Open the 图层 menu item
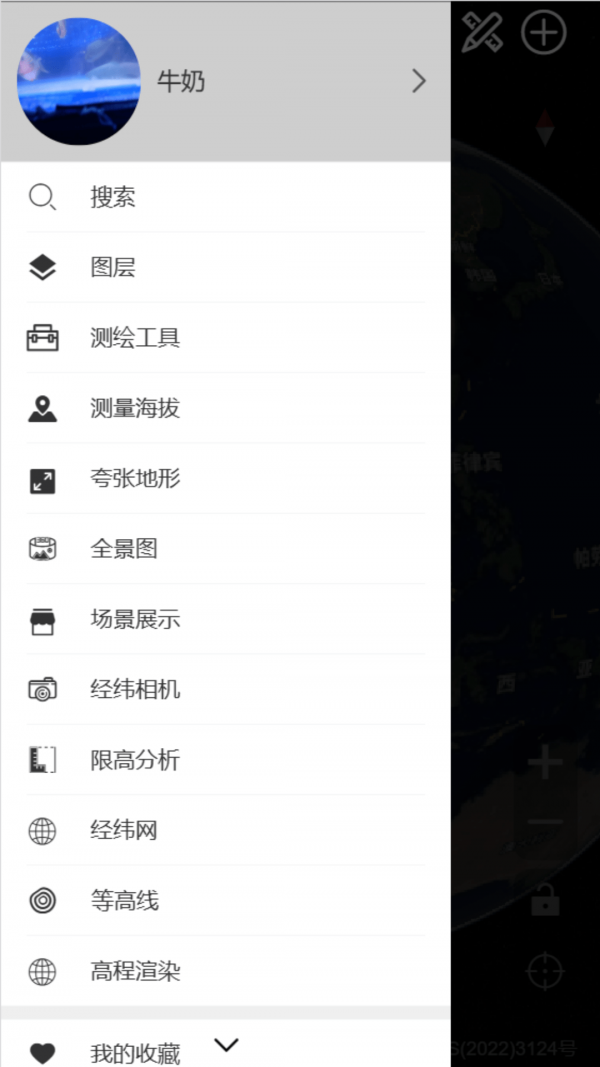The image size is (600, 1067). pos(225,267)
